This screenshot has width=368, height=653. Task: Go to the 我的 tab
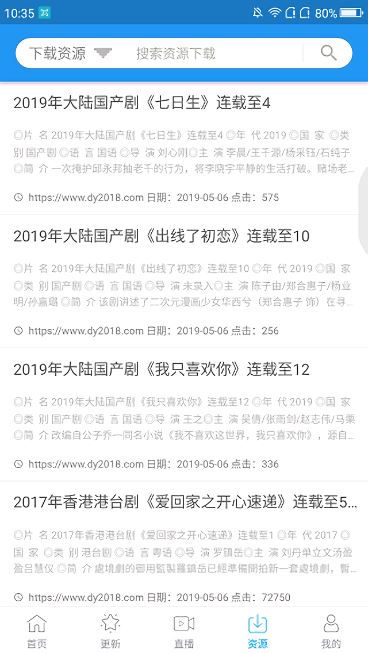[331, 631]
